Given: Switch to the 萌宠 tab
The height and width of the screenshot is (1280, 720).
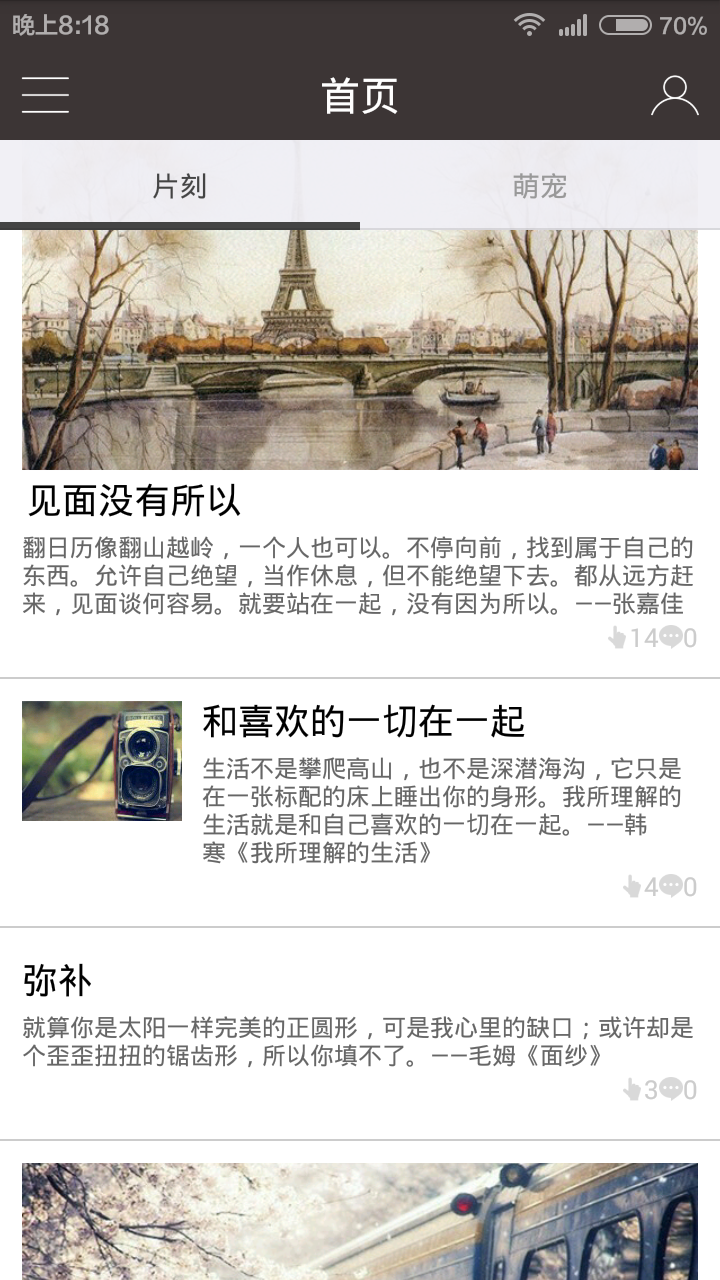Looking at the screenshot, I should (x=540, y=186).
